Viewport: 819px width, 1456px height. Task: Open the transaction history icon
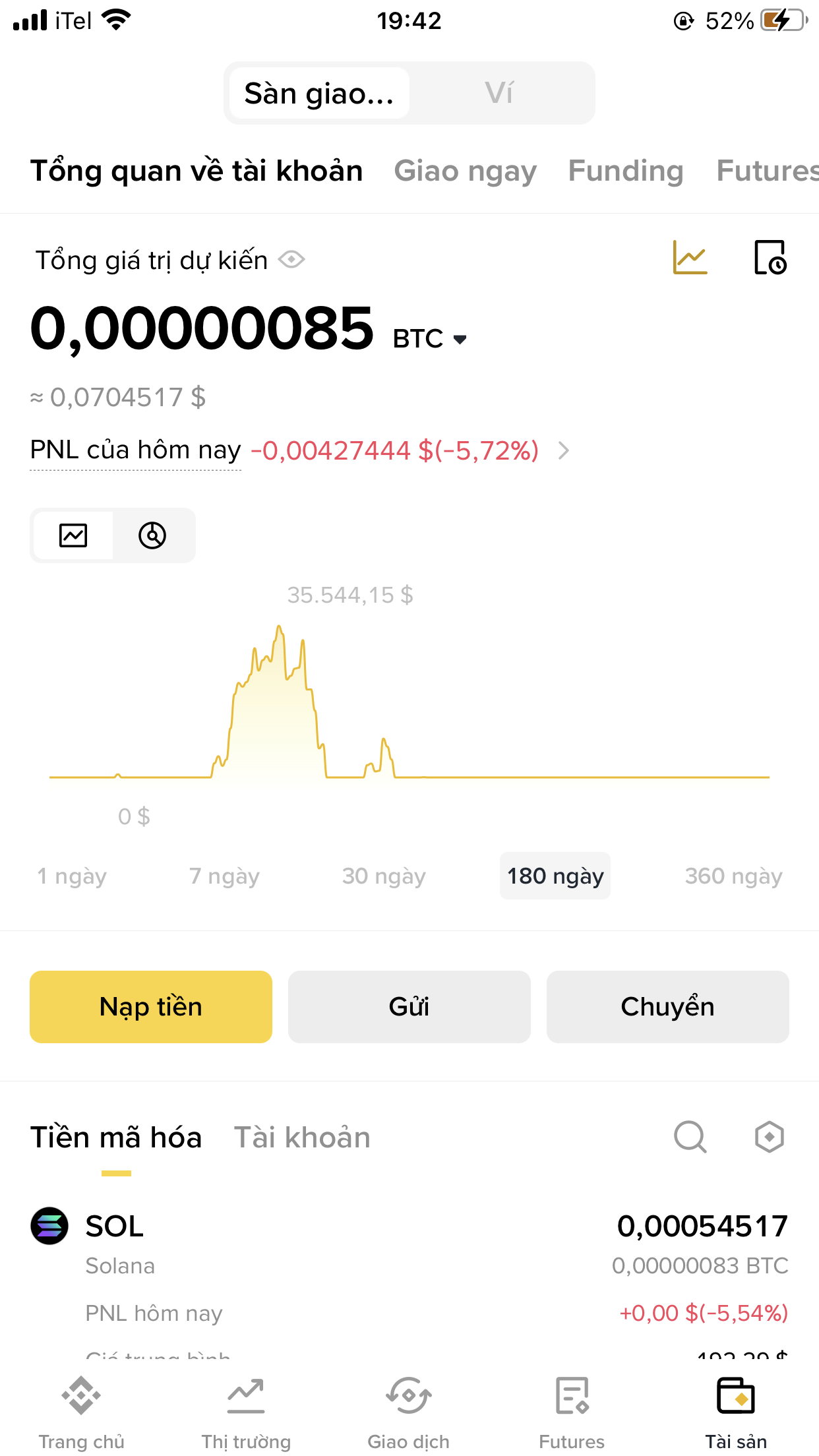(x=770, y=257)
